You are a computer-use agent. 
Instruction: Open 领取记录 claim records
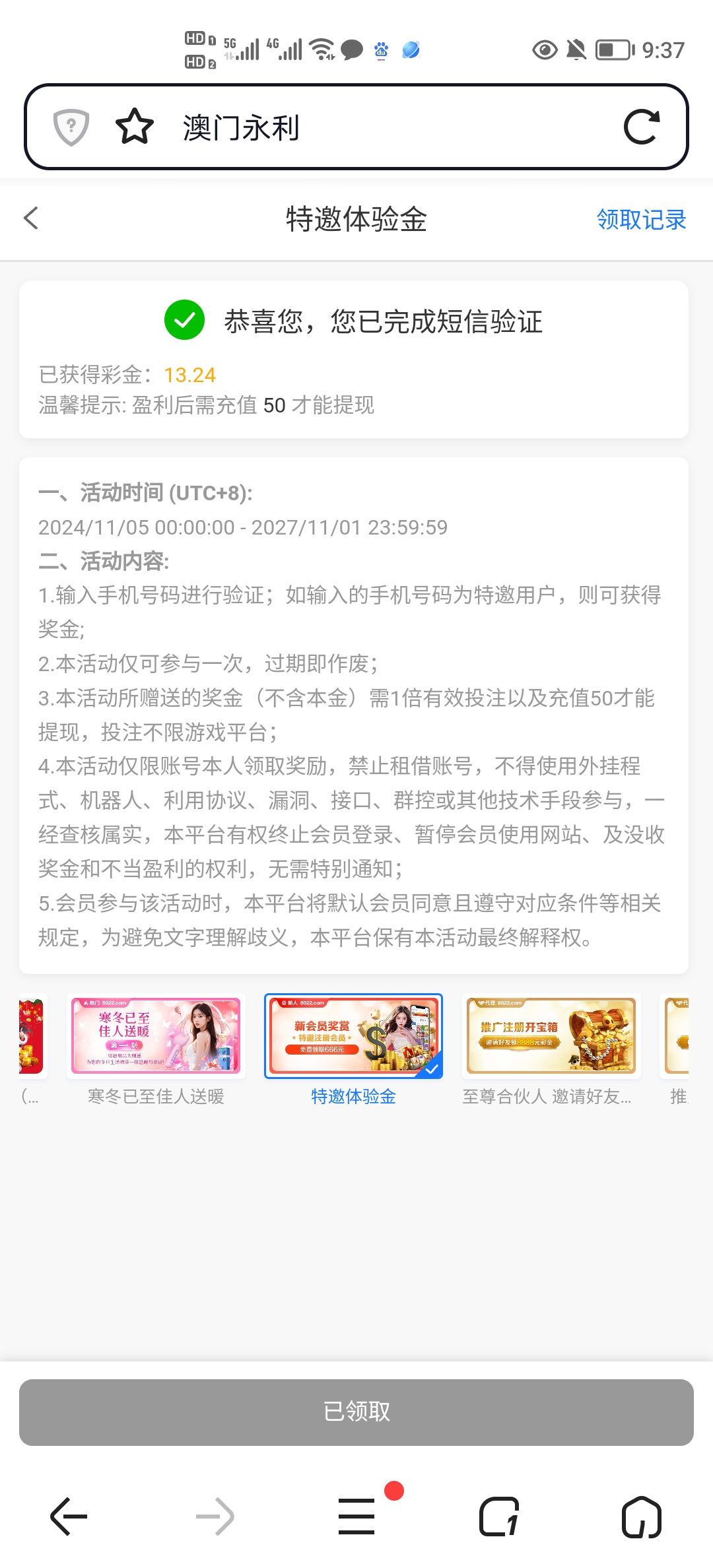(x=641, y=220)
